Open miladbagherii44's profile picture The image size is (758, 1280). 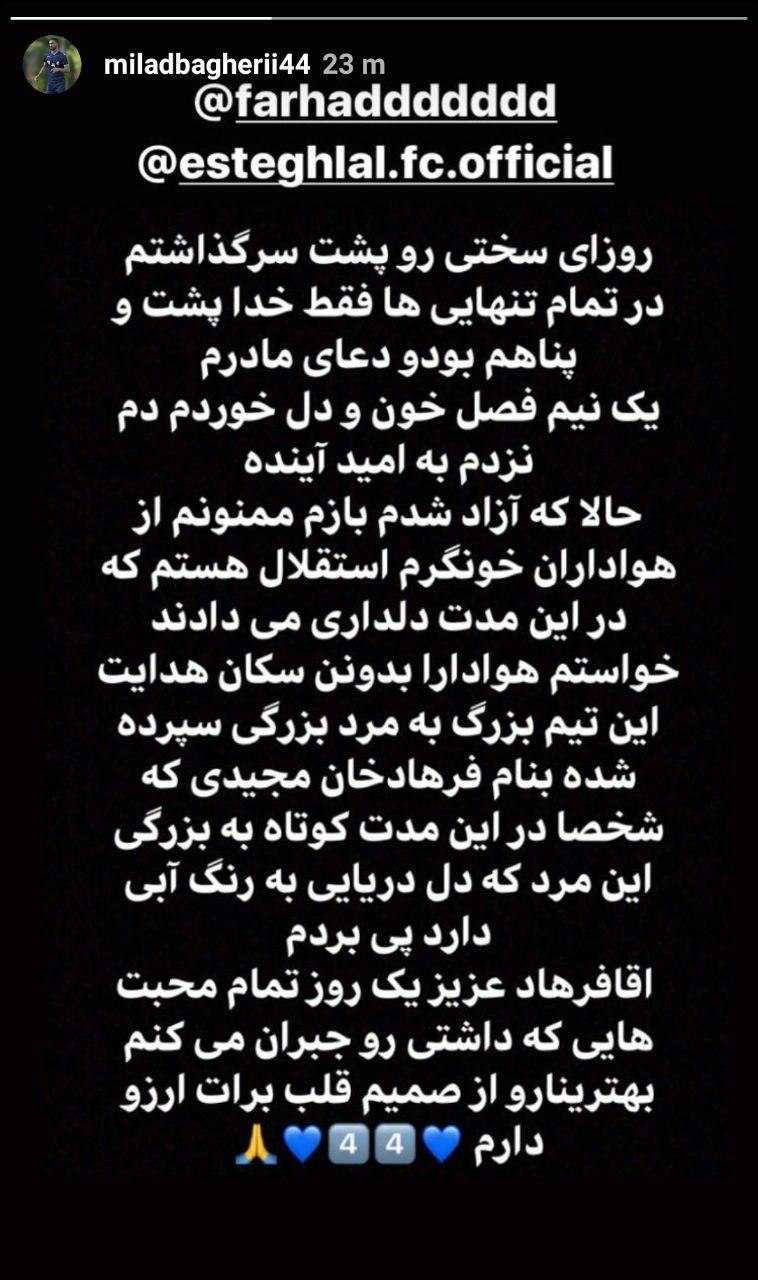55,60
